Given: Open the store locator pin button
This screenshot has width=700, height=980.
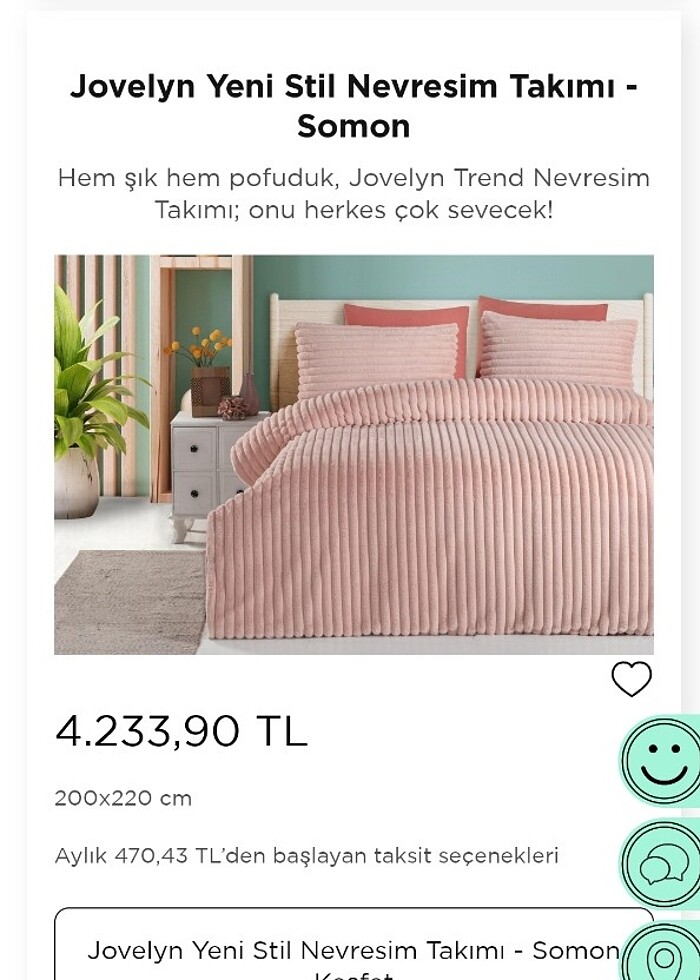Looking at the screenshot, I should [664, 957].
